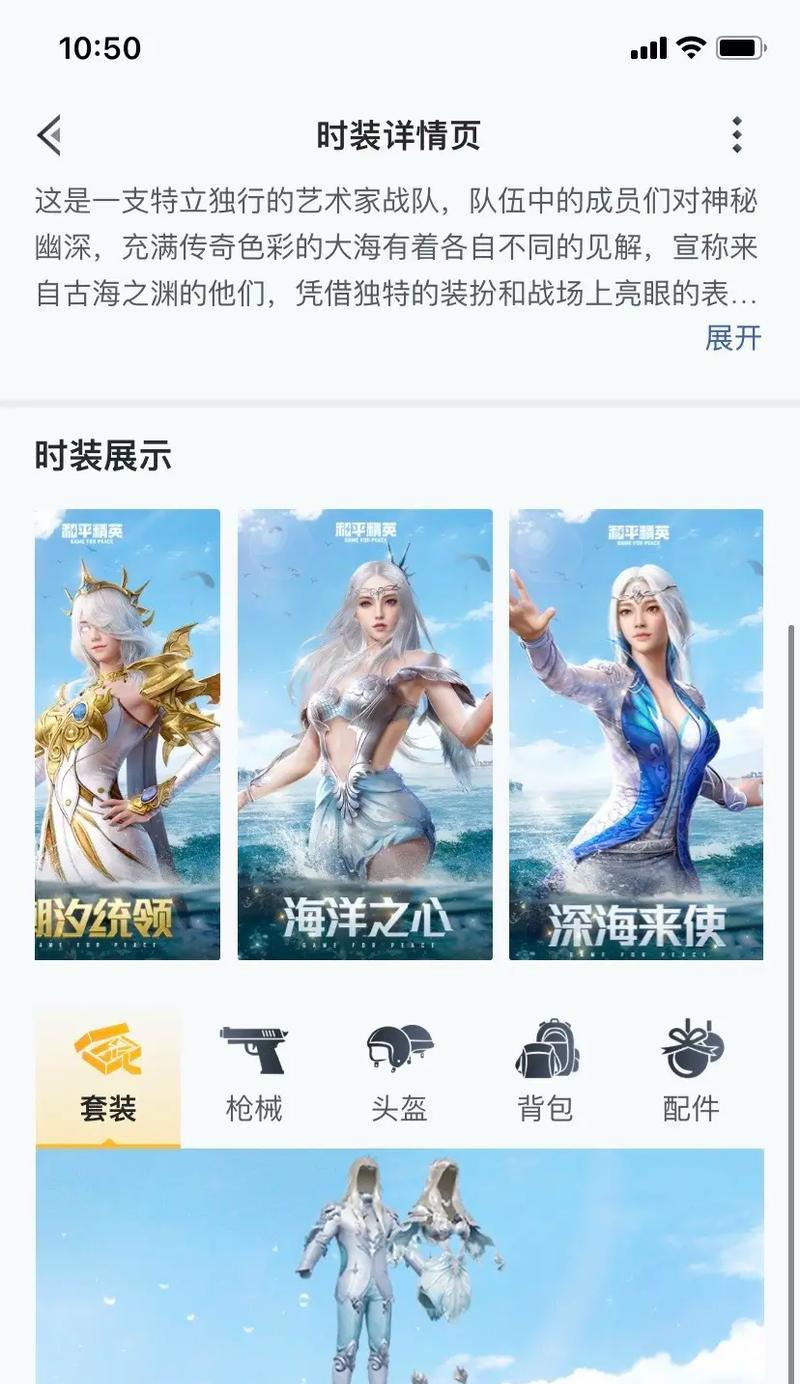
Task: View the 深海来使 costume poster
Action: (x=636, y=735)
